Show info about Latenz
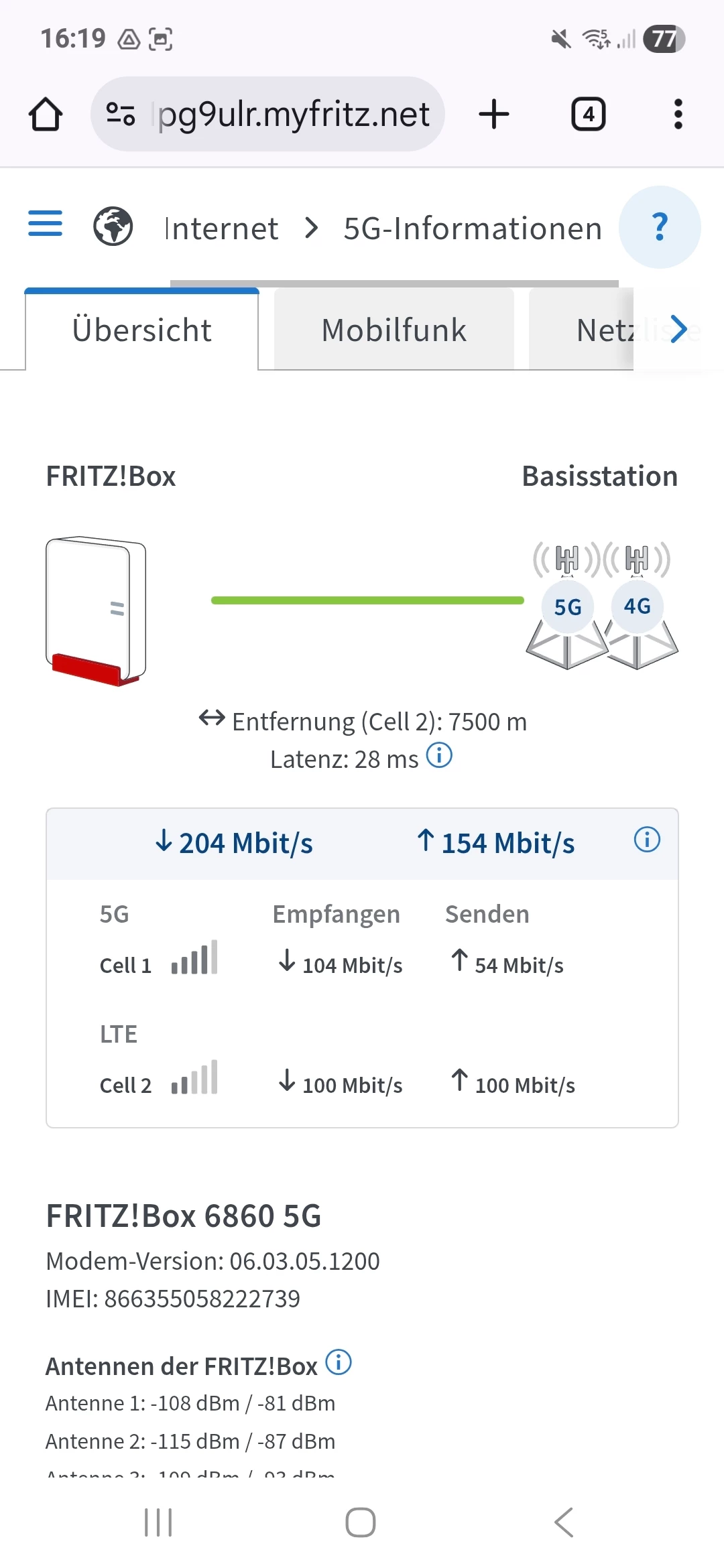 point(439,755)
